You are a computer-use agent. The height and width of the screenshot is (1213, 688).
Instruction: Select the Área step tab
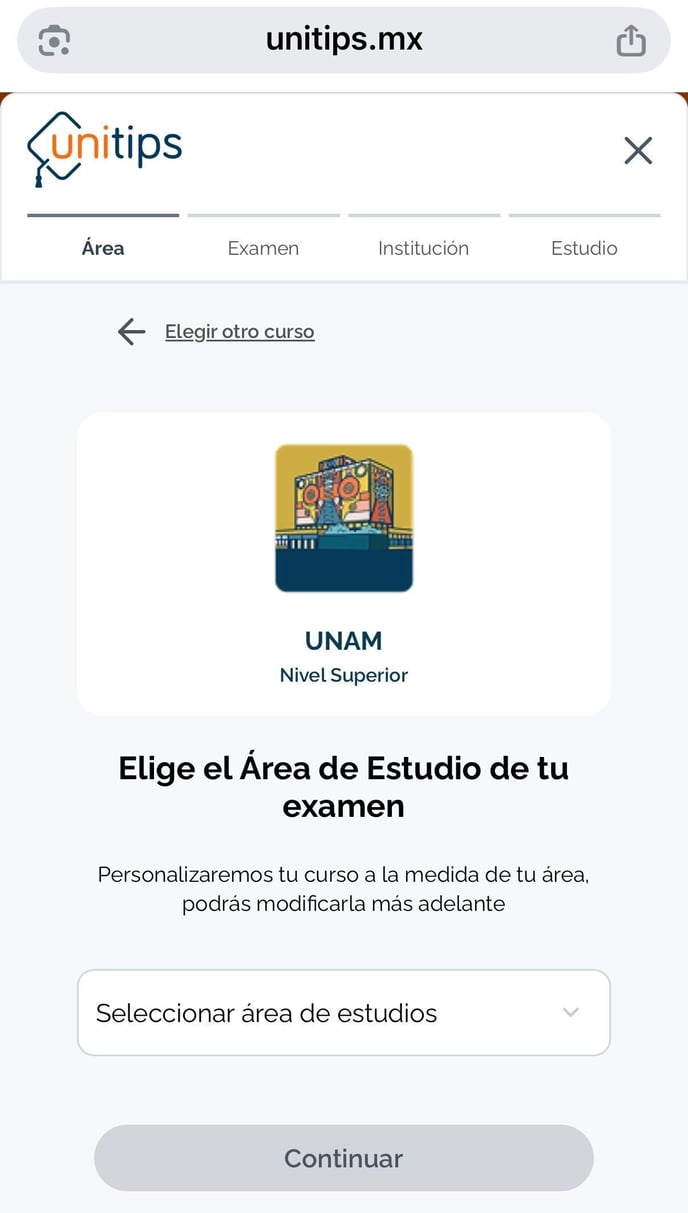[x=103, y=248]
